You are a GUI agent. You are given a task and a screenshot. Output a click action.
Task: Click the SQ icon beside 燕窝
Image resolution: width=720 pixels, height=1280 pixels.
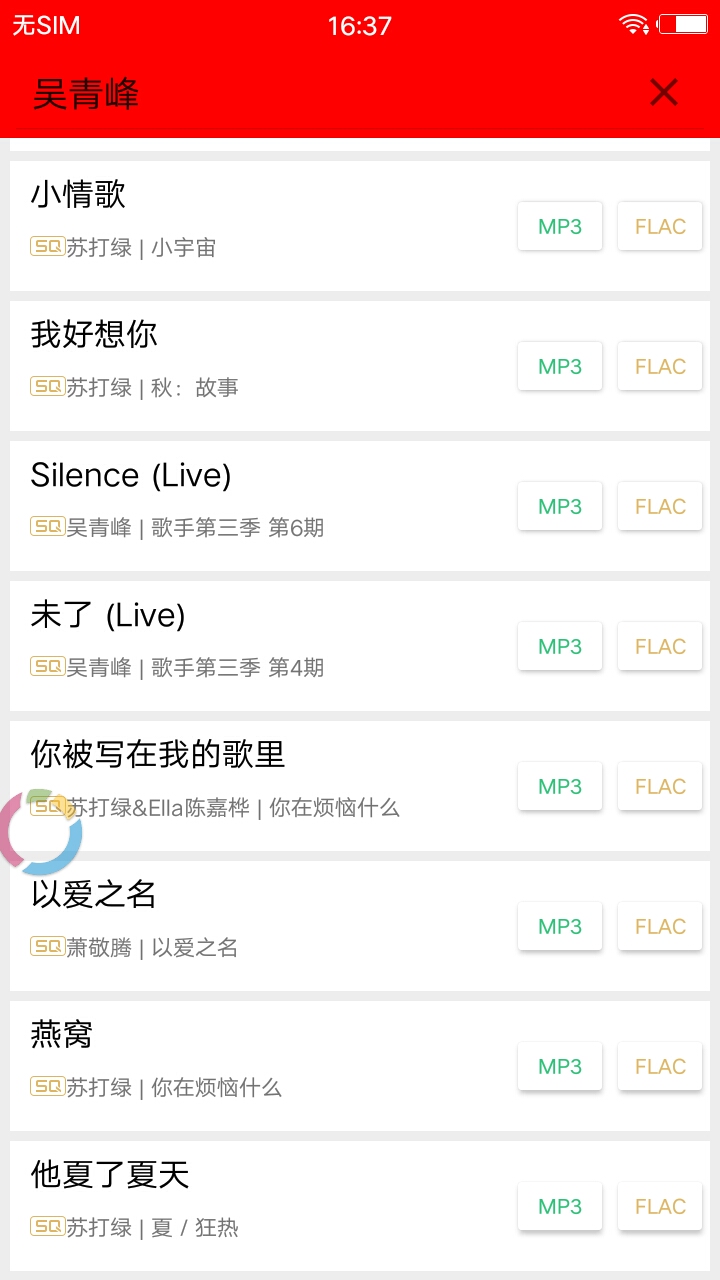click(45, 1088)
